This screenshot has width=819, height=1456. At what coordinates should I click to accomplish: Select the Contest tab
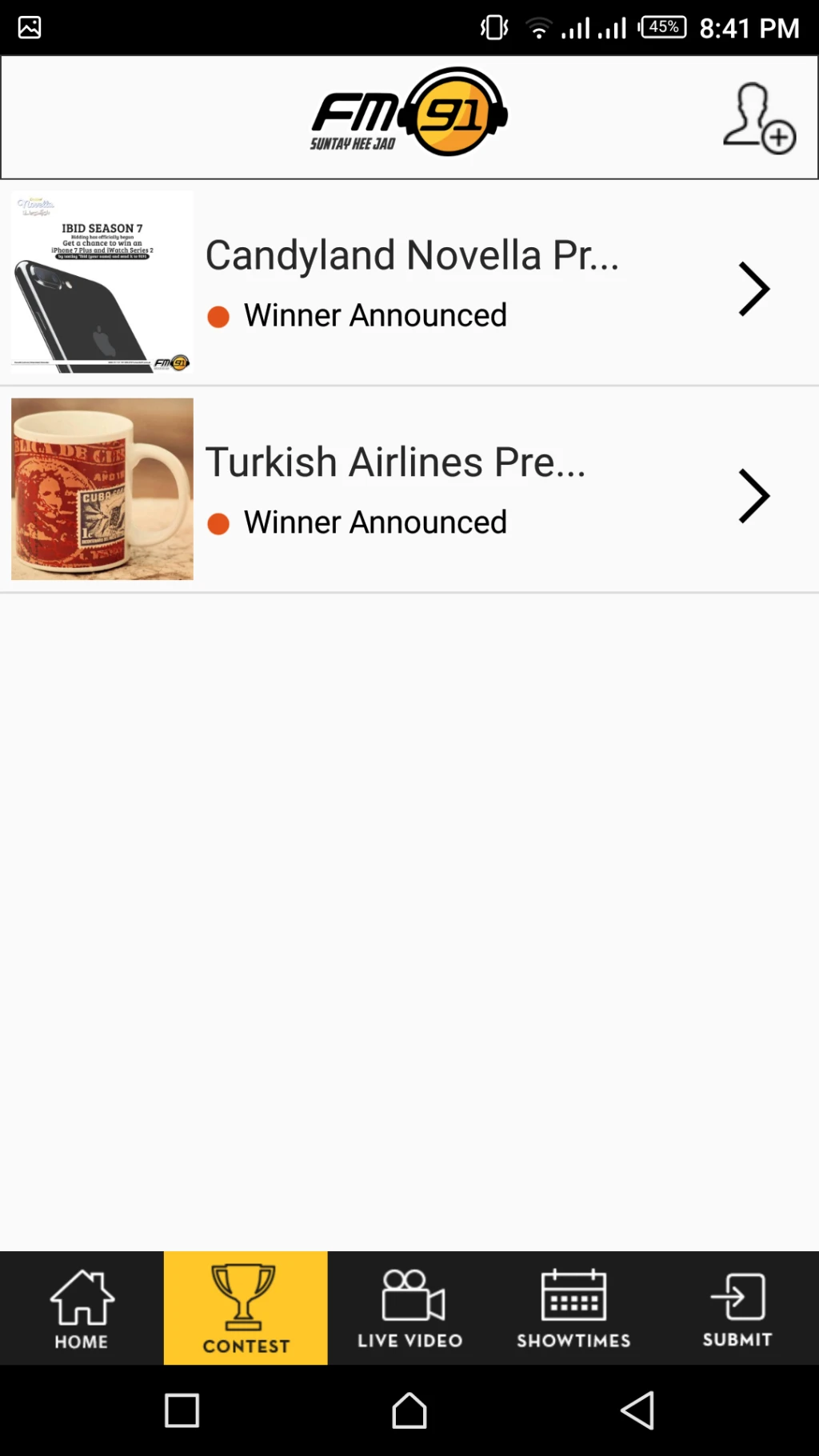click(x=246, y=1308)
